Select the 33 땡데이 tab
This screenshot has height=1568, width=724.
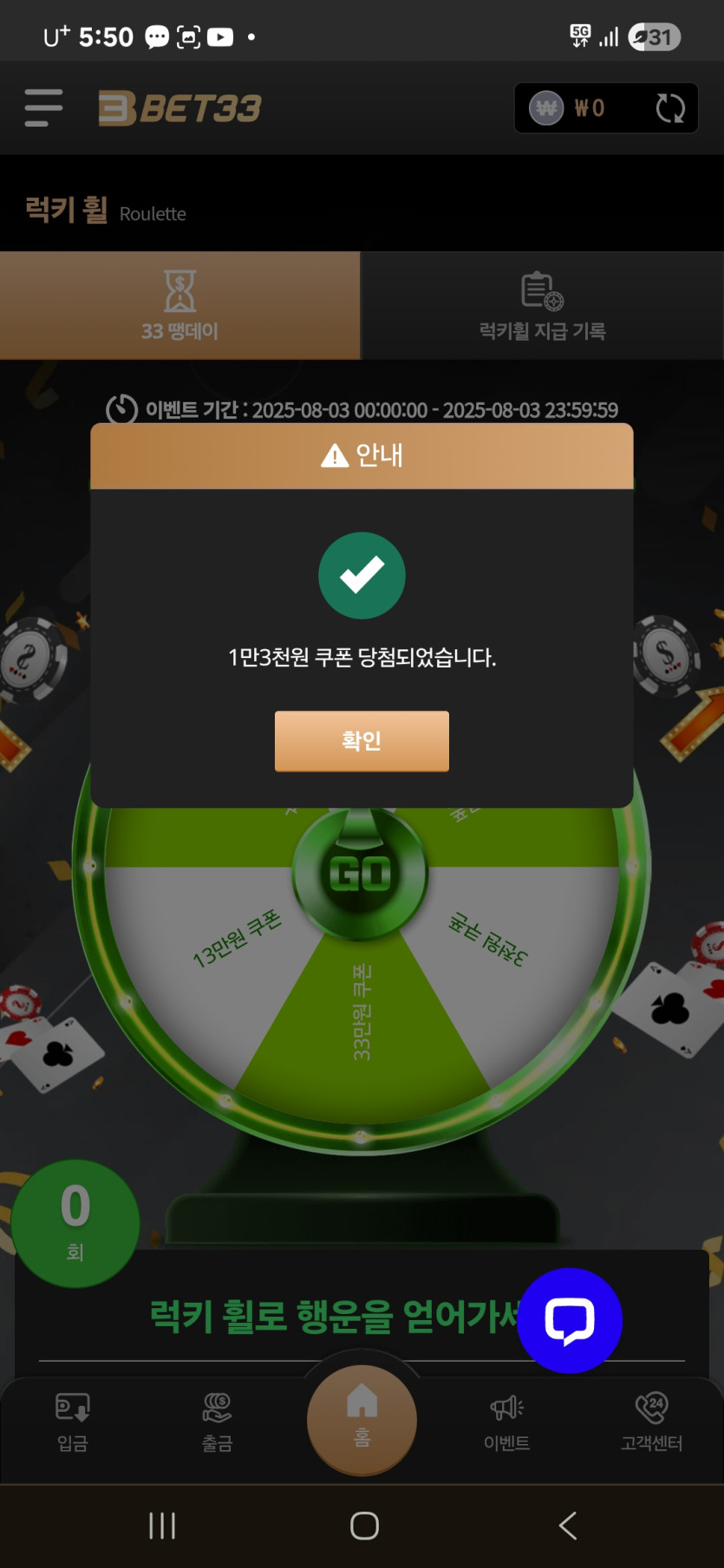pos(179,305)
